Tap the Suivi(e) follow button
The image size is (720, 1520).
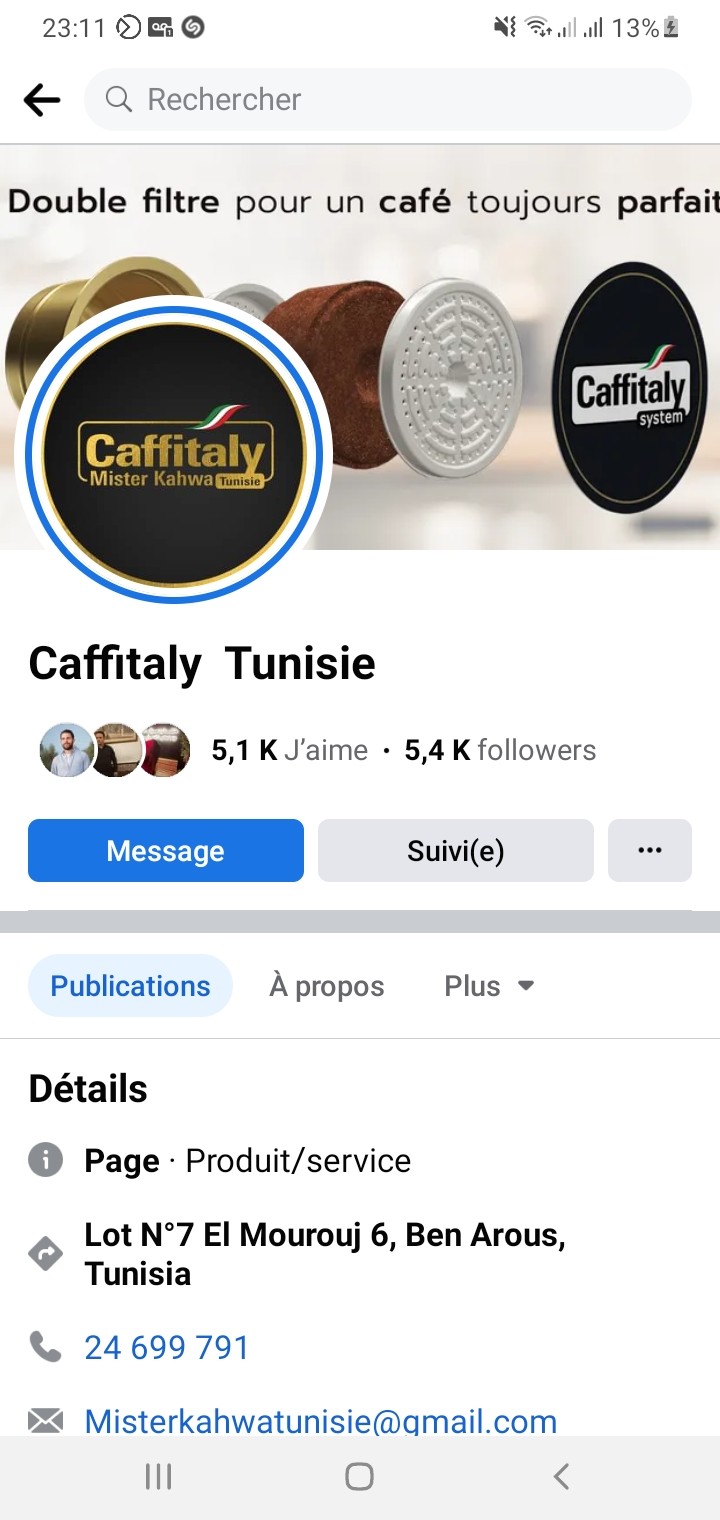[456, 851]
